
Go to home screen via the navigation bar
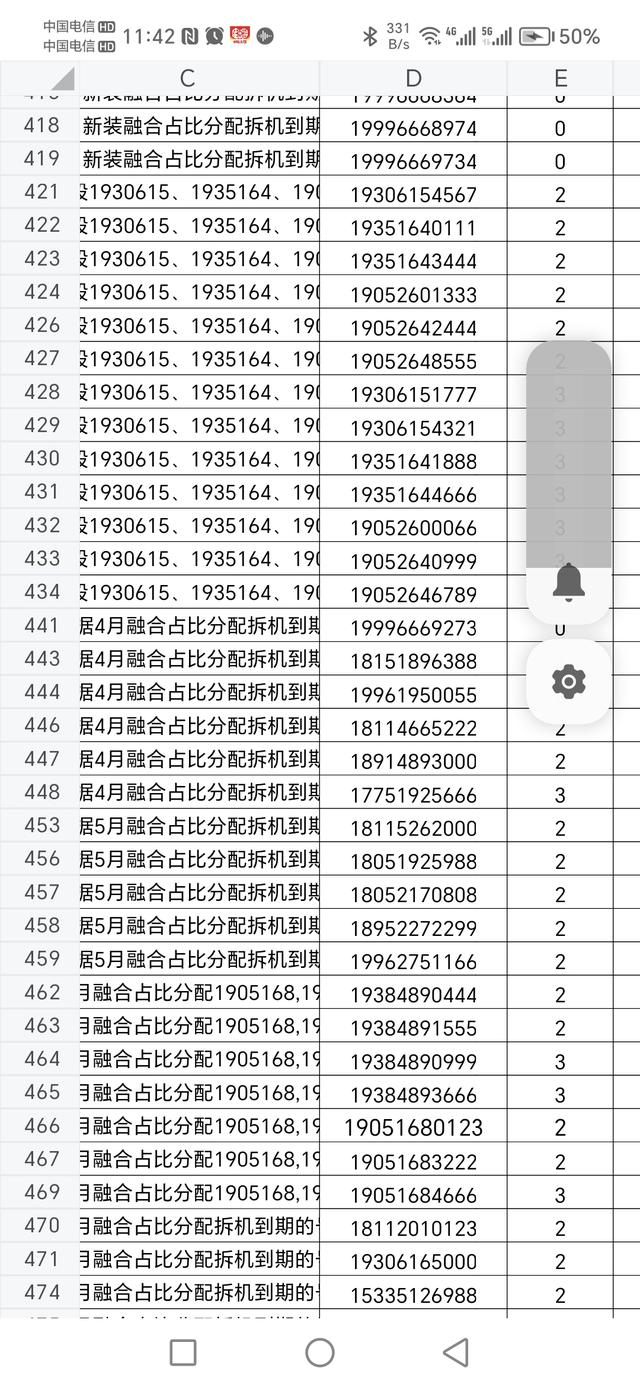click(320, 1352)
